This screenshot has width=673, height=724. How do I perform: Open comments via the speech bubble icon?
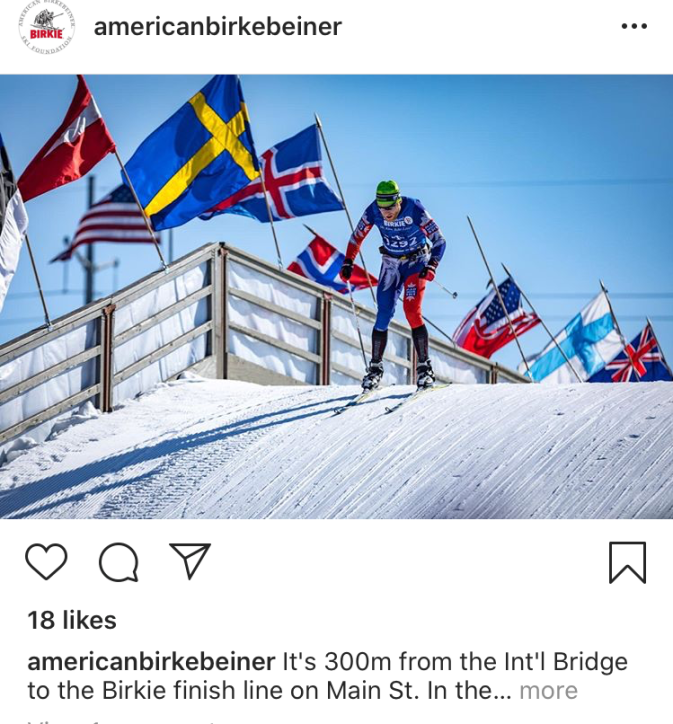[x=118, y=562]
